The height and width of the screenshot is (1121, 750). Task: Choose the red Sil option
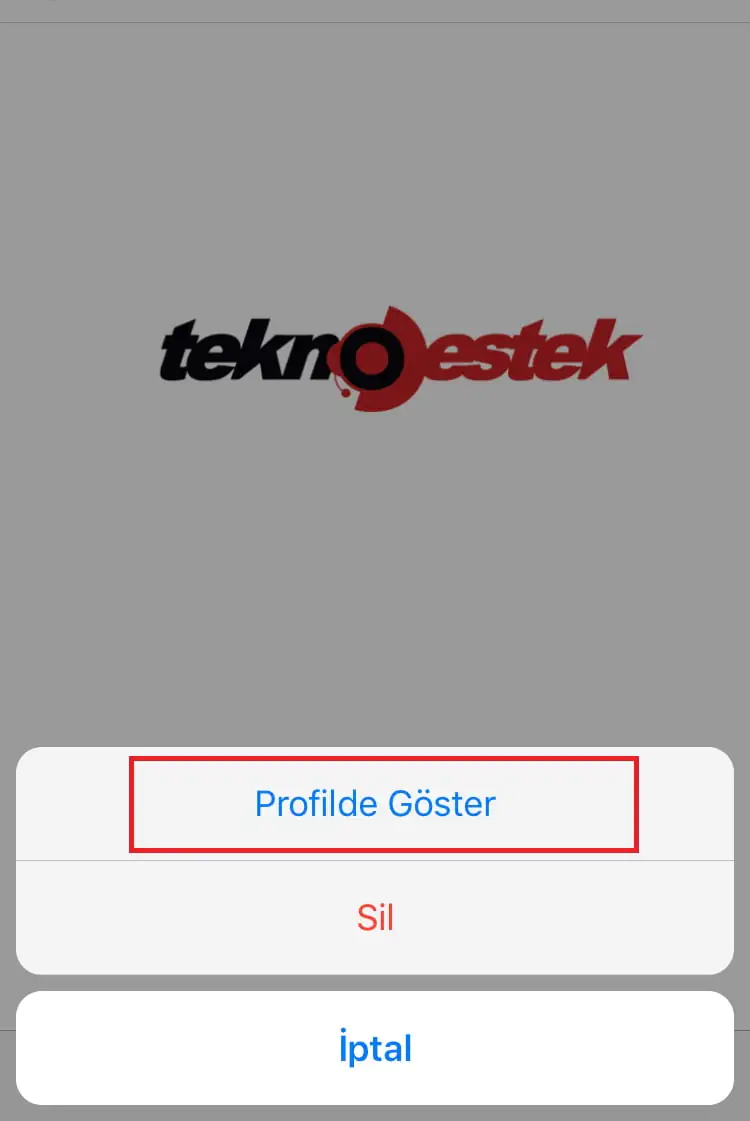tap(375, 918)
